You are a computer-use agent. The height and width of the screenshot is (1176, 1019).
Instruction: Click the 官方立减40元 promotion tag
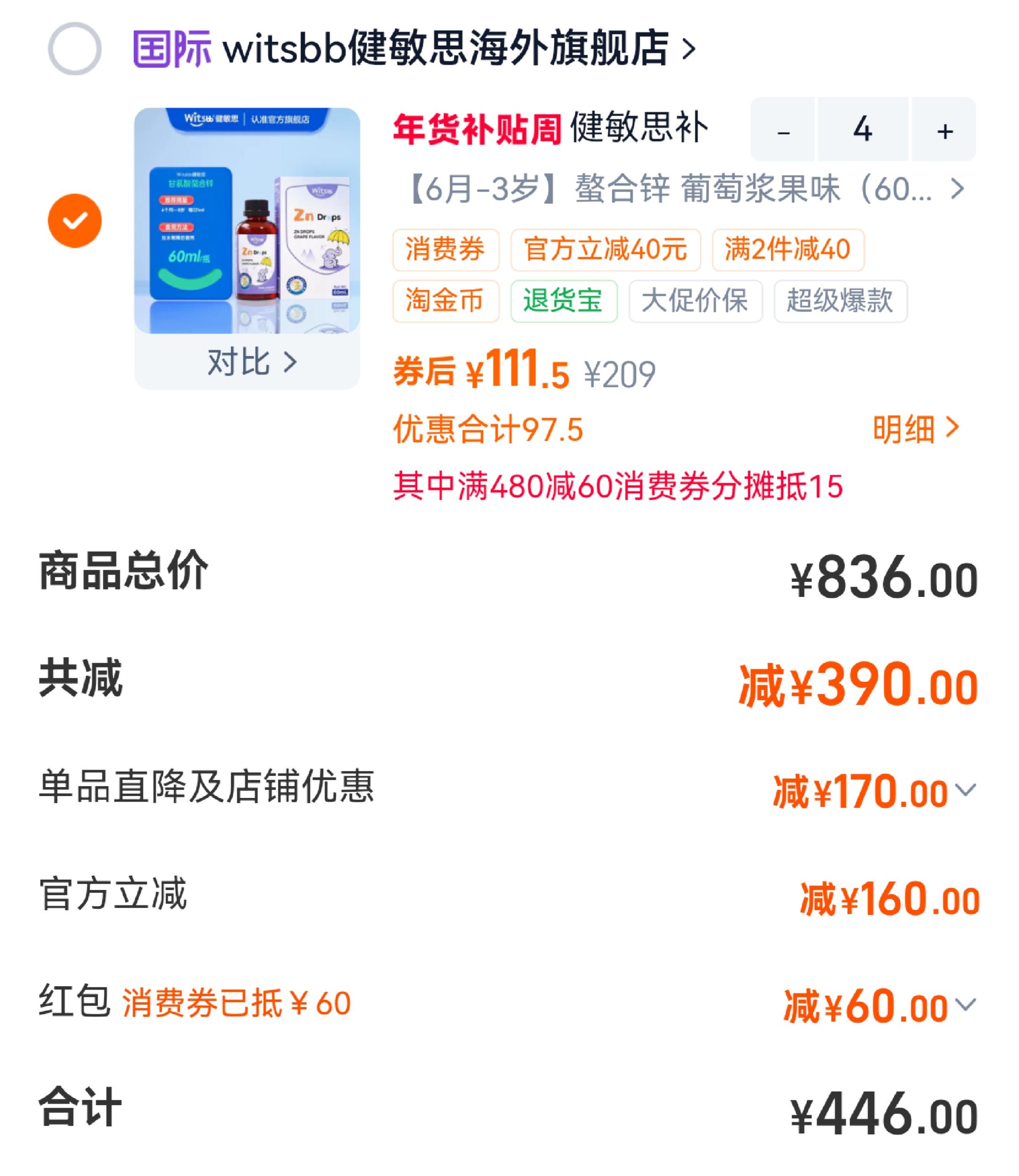604,250
